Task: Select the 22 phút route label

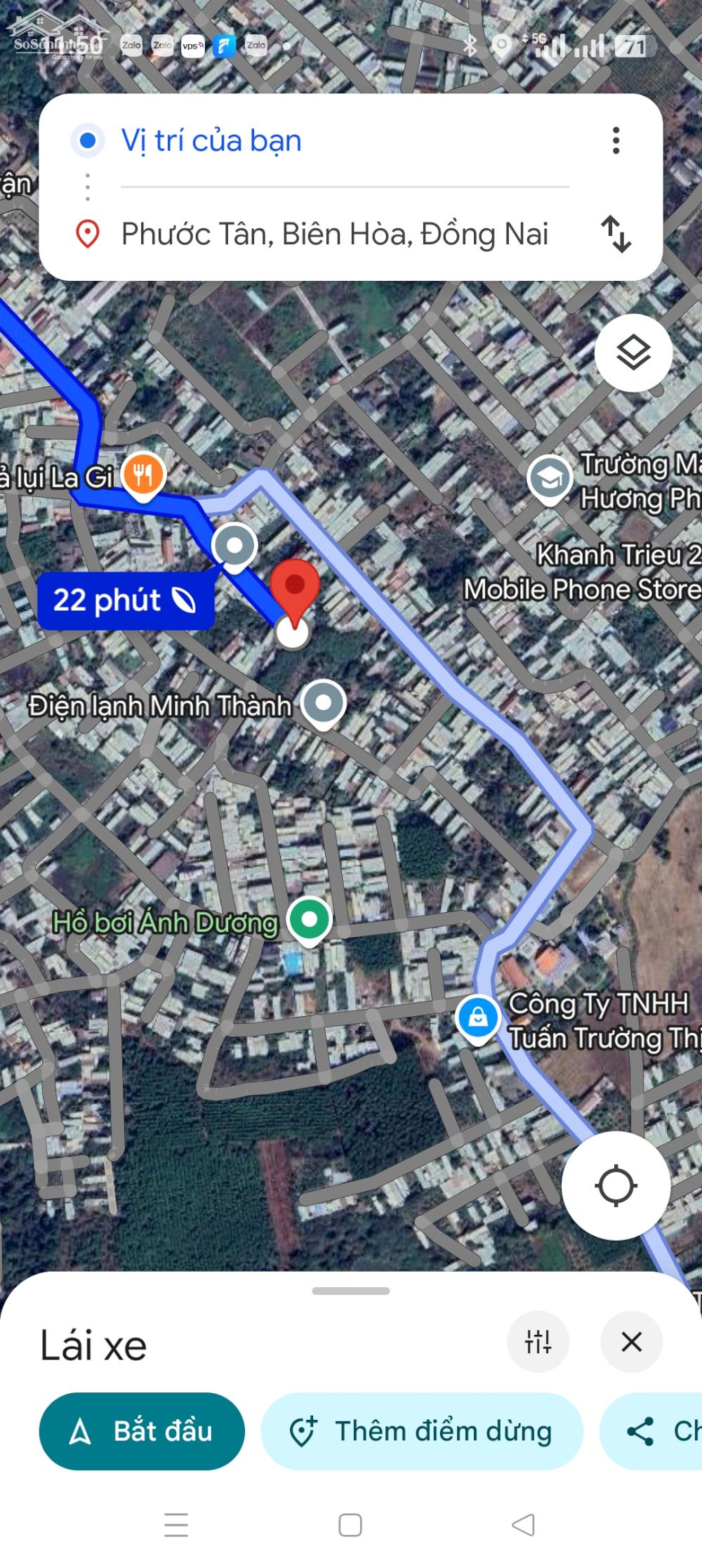Action: [x=125, y=600]
